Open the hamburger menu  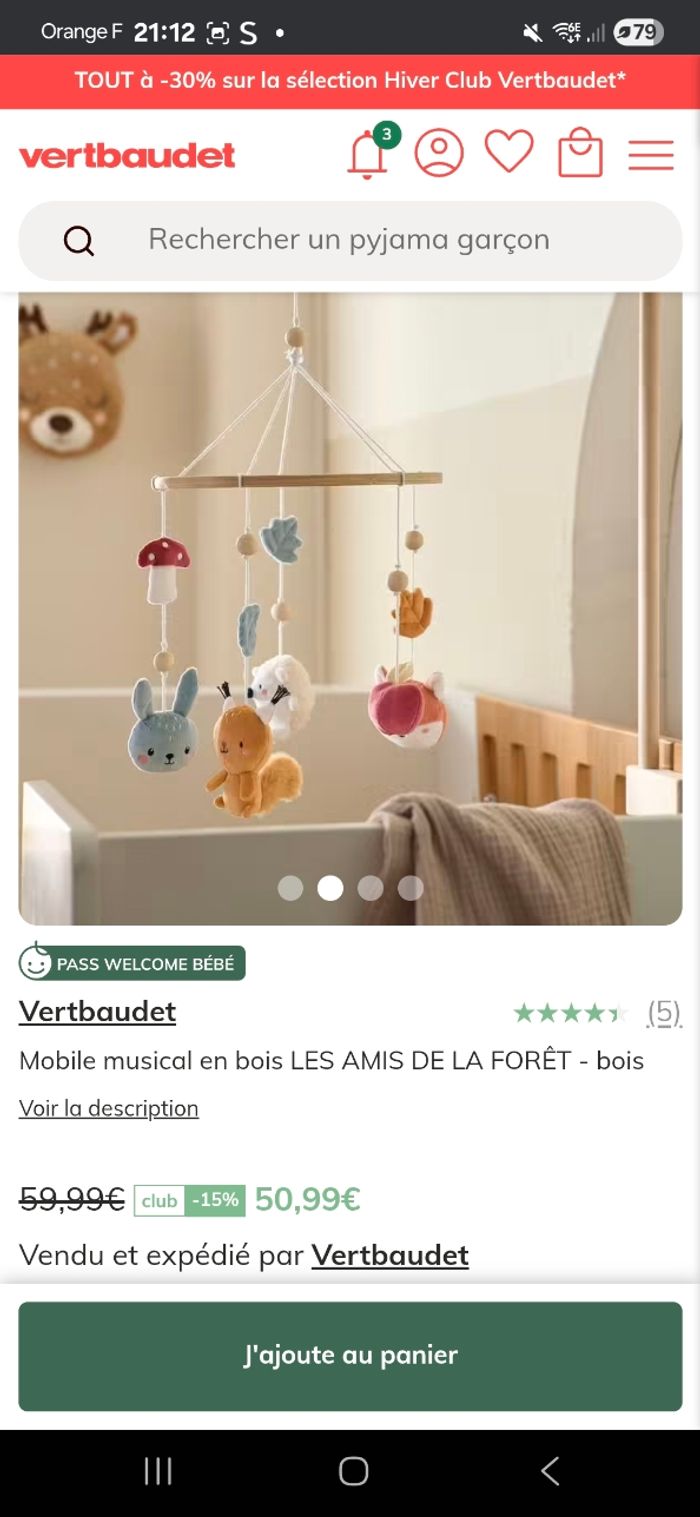pyautogui.click(x=651, y=155)
